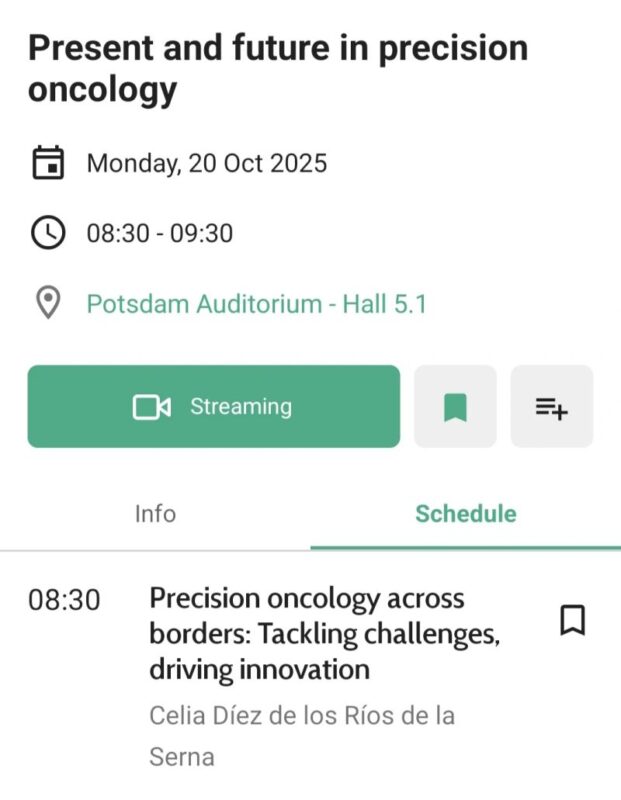This screenshot has height=800, width=621.
Task: Add session to a list
Action: (551, 406)
